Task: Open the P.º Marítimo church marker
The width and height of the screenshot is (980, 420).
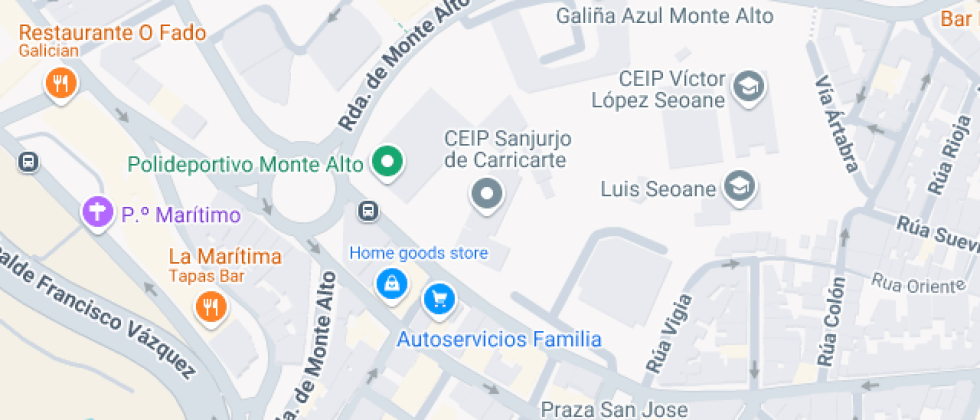Action: click(x=98, y=213)
